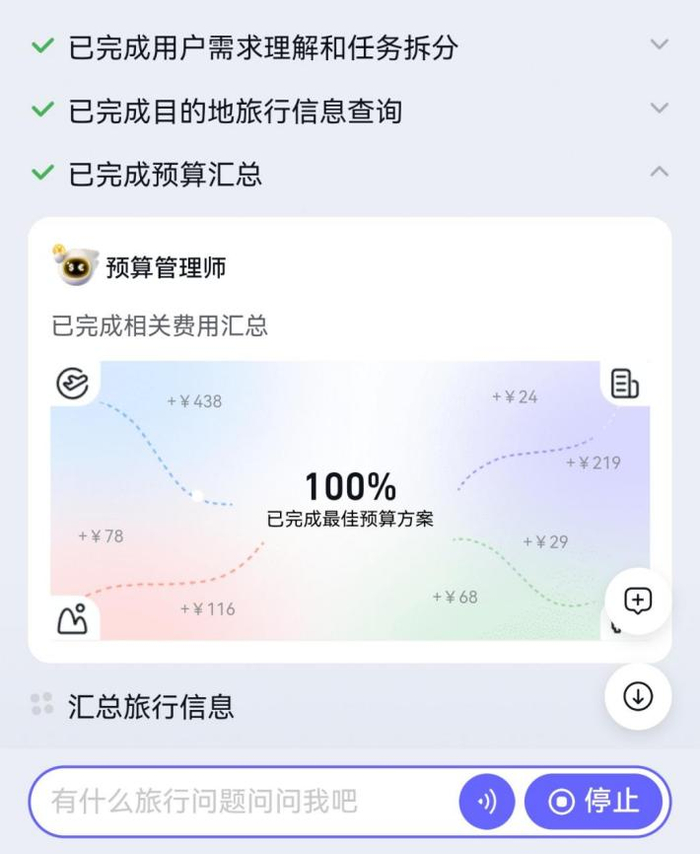Expand the 已完成用户需求理解和任务拆分 step
Image resolution: width=700 pixels, height=854 pixels.
[x=658, y=45]
